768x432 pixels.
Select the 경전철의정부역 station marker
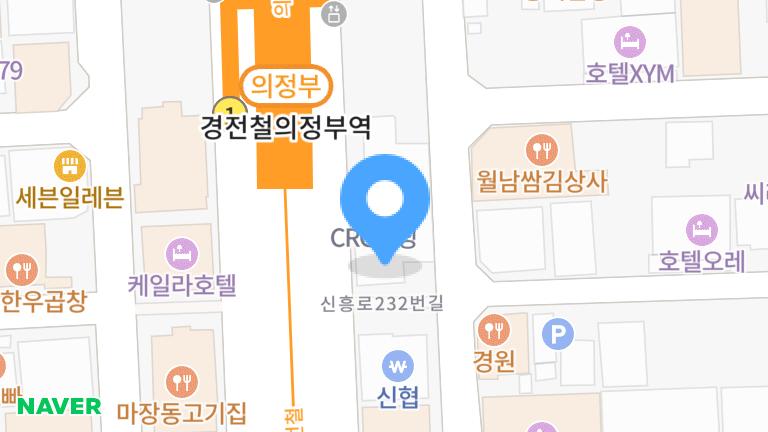click(x=230, y=109)
